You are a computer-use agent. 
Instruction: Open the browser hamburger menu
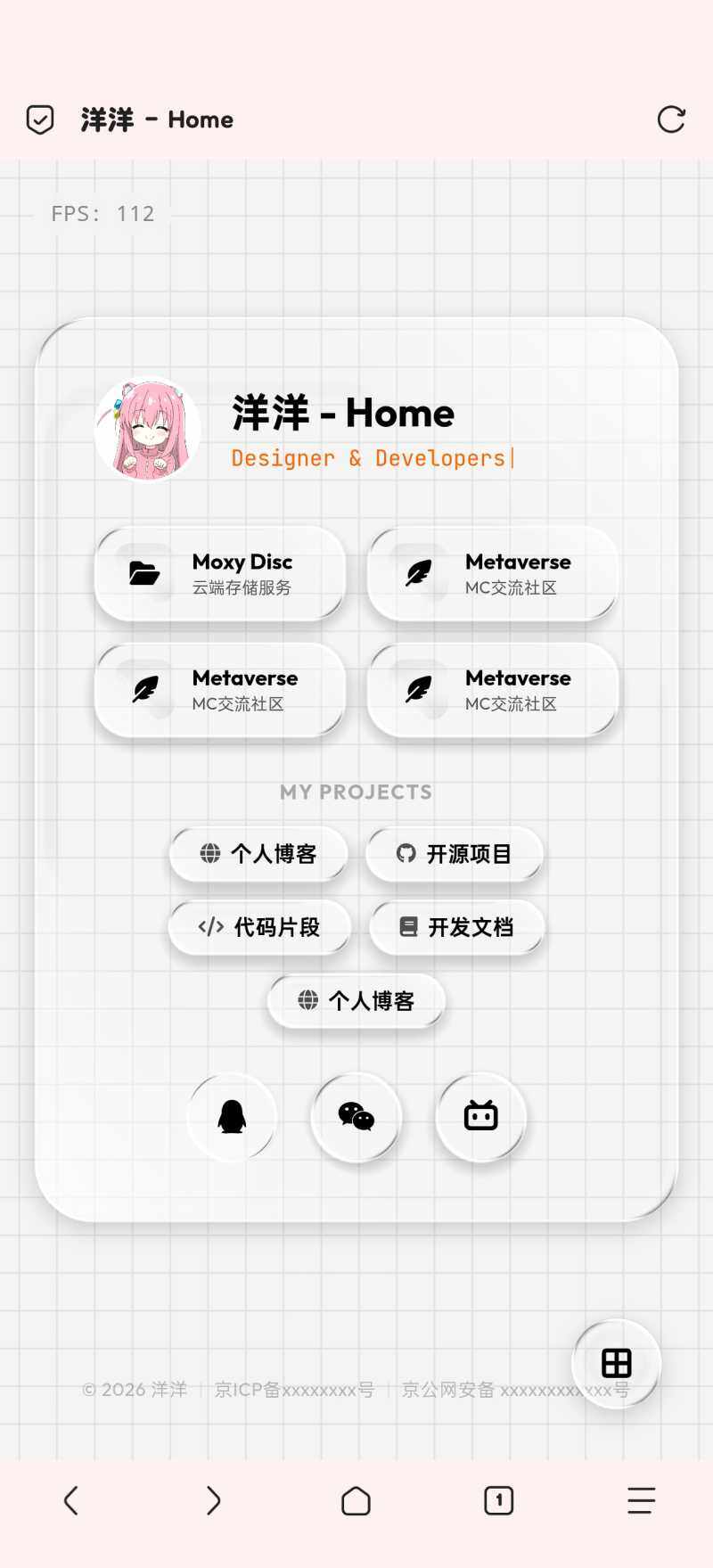[641, 1500]
